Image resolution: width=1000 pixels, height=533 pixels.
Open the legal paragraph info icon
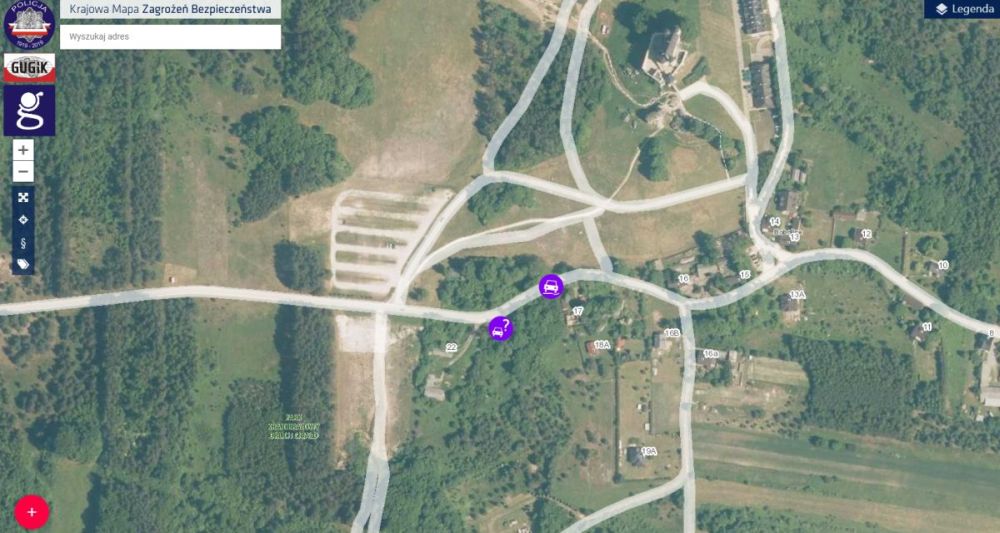click(24, 242)
